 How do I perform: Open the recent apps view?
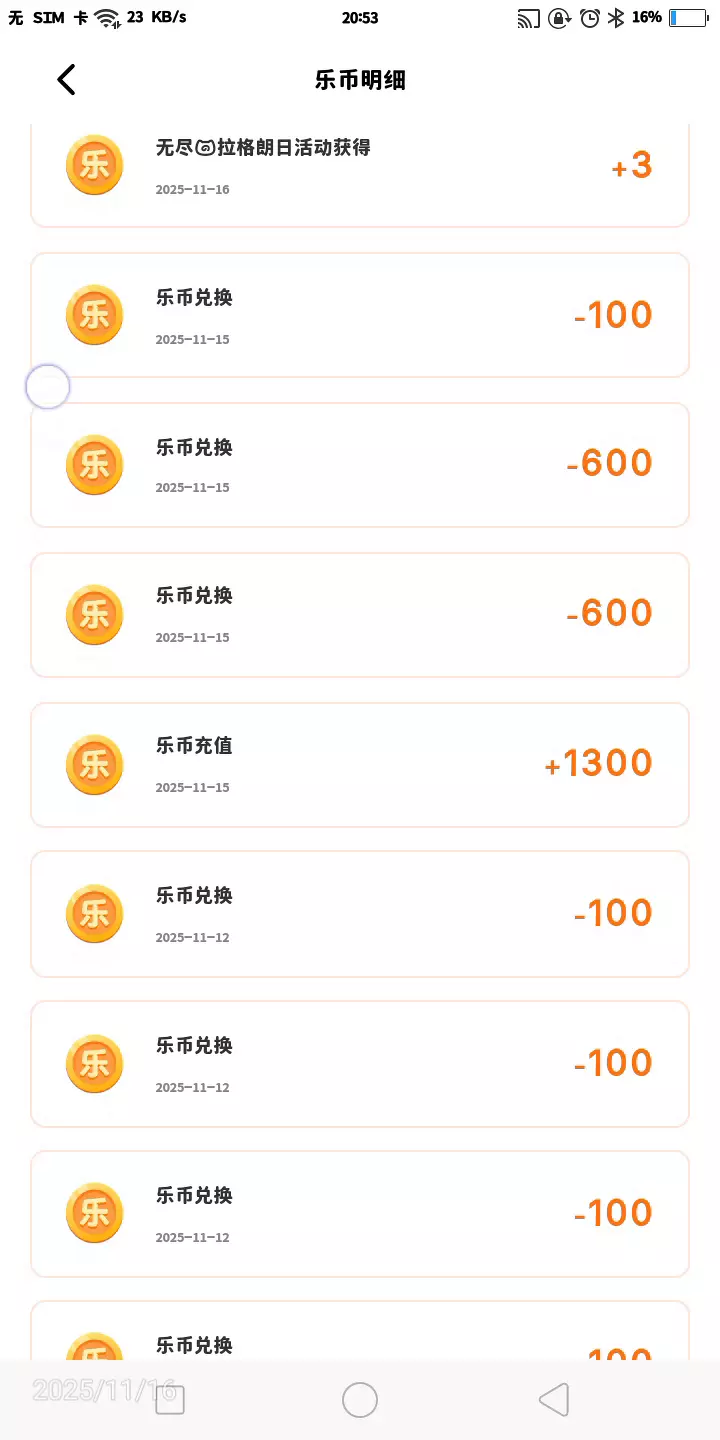tap(170, 1400)
